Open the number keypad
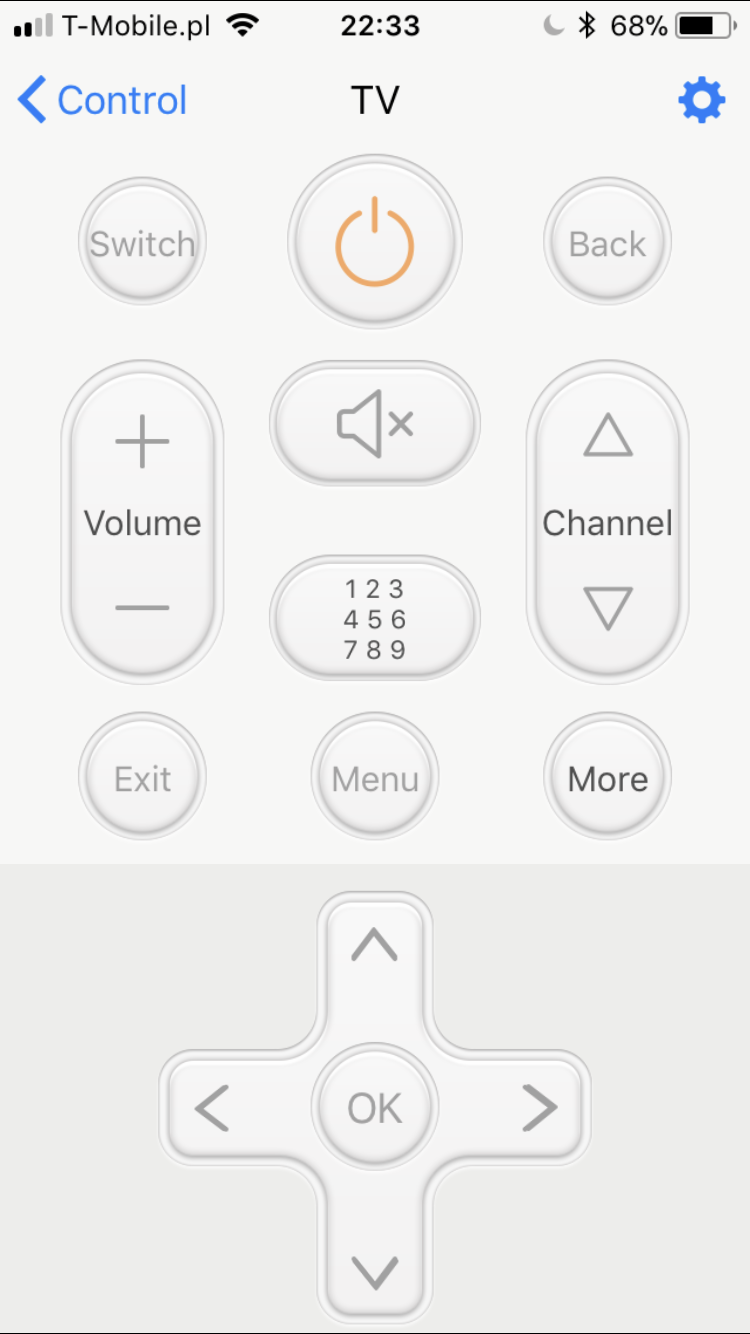 375,619
